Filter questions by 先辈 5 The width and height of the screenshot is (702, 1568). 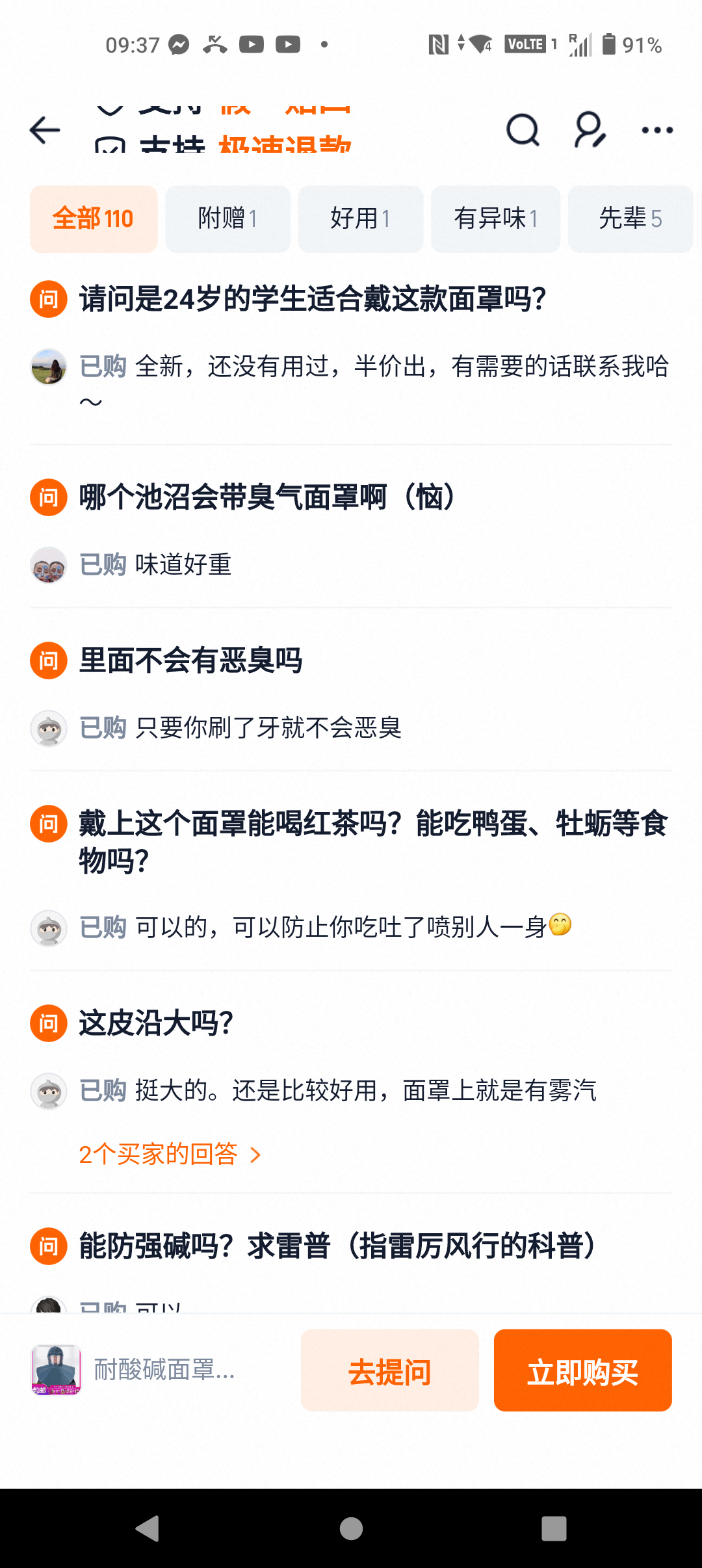point(630,219)
